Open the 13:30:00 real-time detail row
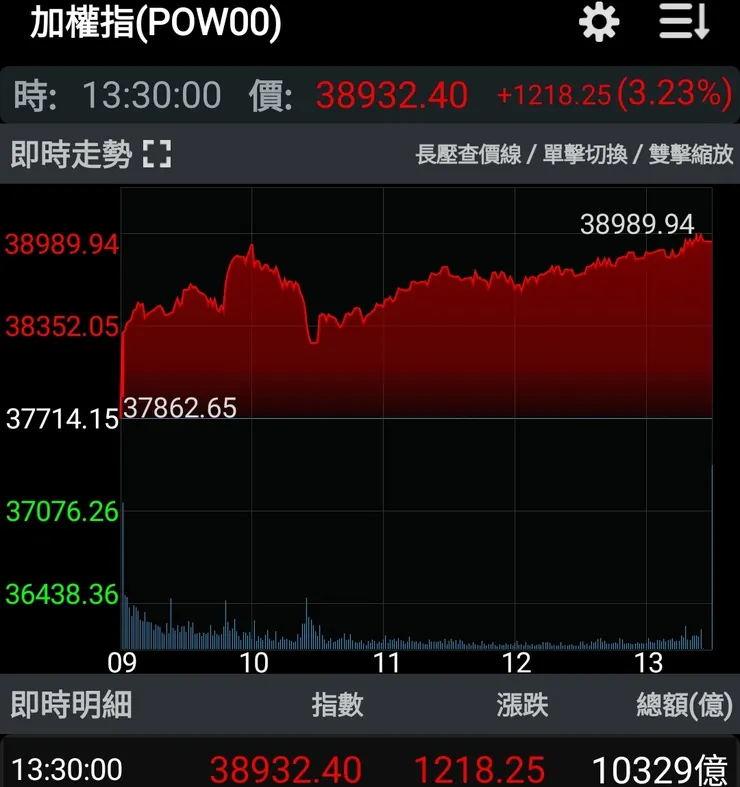The height and width of the screenshot is (787, 740). coord(370,768)
